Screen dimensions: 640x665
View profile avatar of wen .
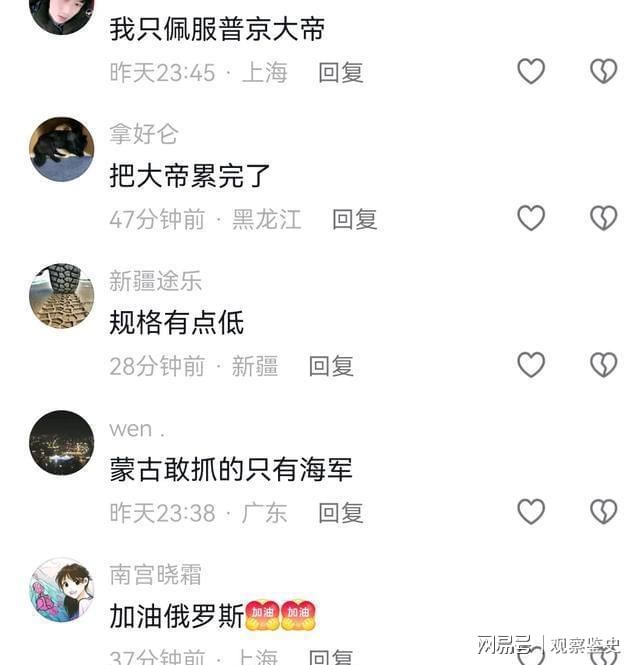[x=61, y=442]
